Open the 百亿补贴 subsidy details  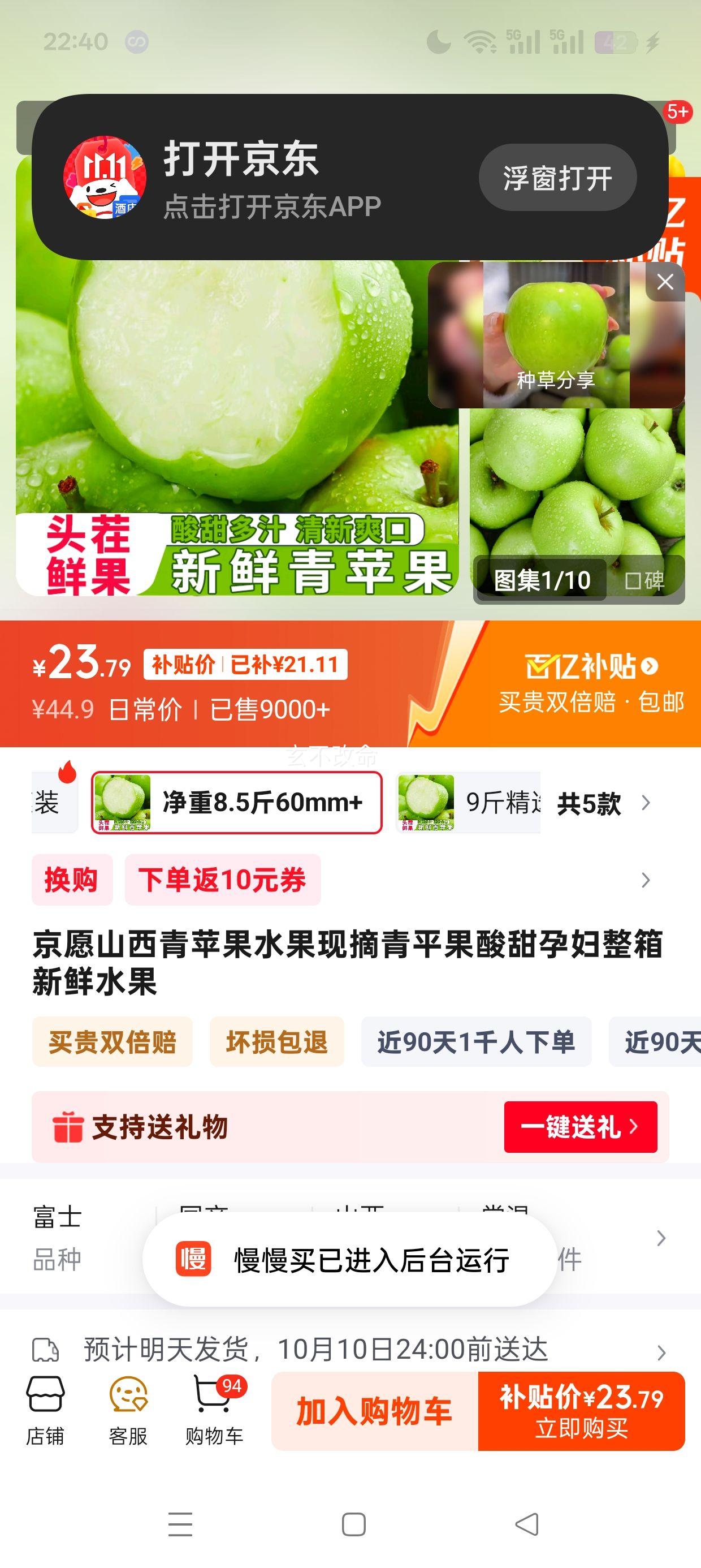click(591, 666)
